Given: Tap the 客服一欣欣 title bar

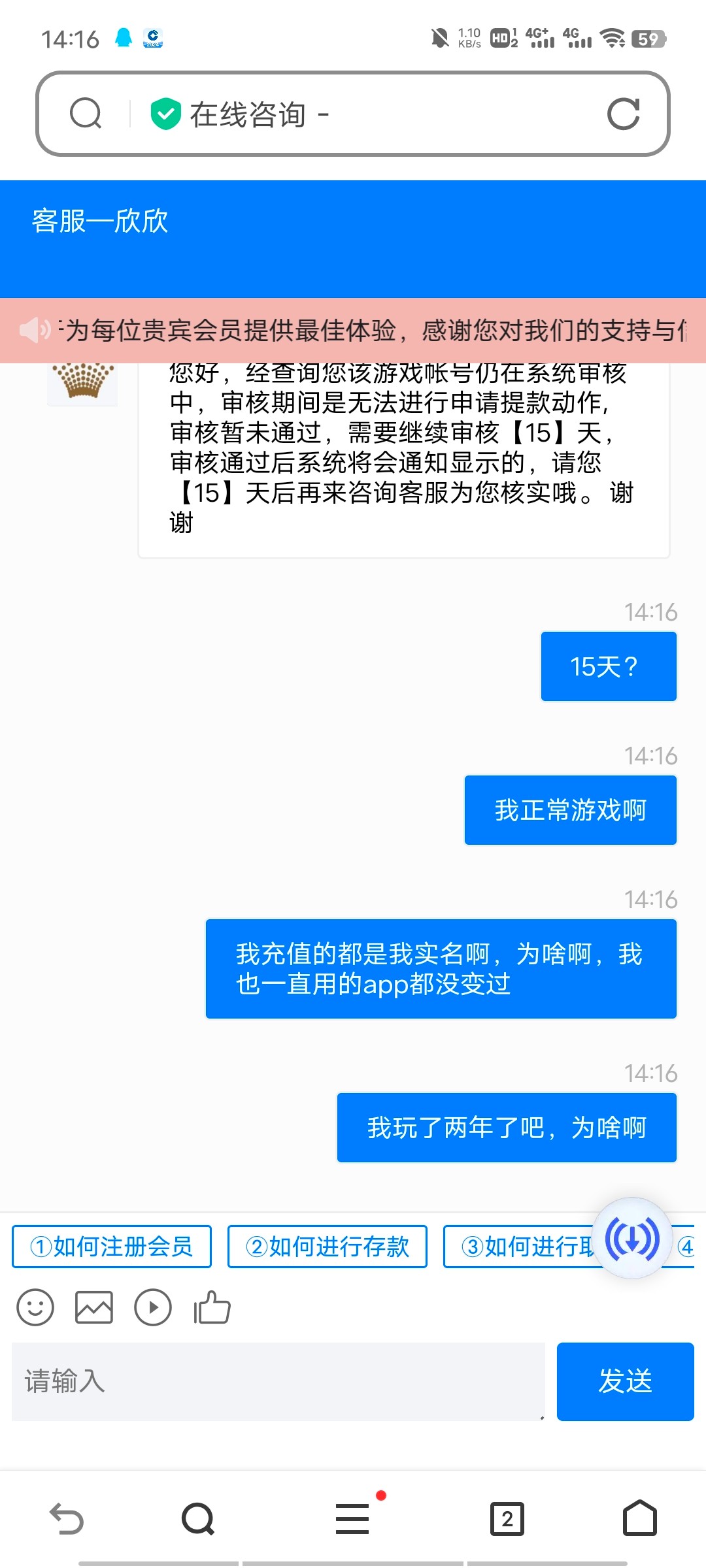Looking at the screenshot, I should click(99, 223).
